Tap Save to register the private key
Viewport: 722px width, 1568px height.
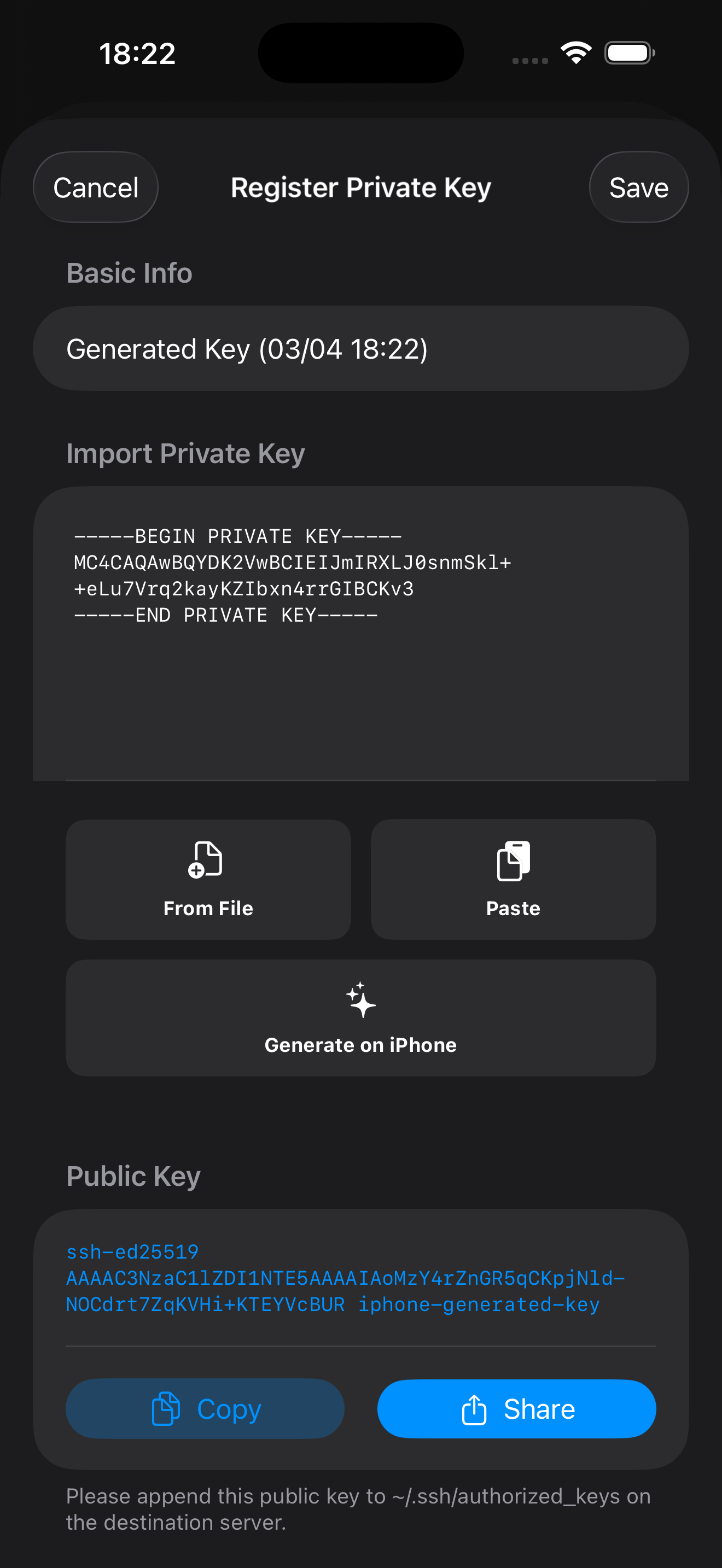click(x=638, y=187)
